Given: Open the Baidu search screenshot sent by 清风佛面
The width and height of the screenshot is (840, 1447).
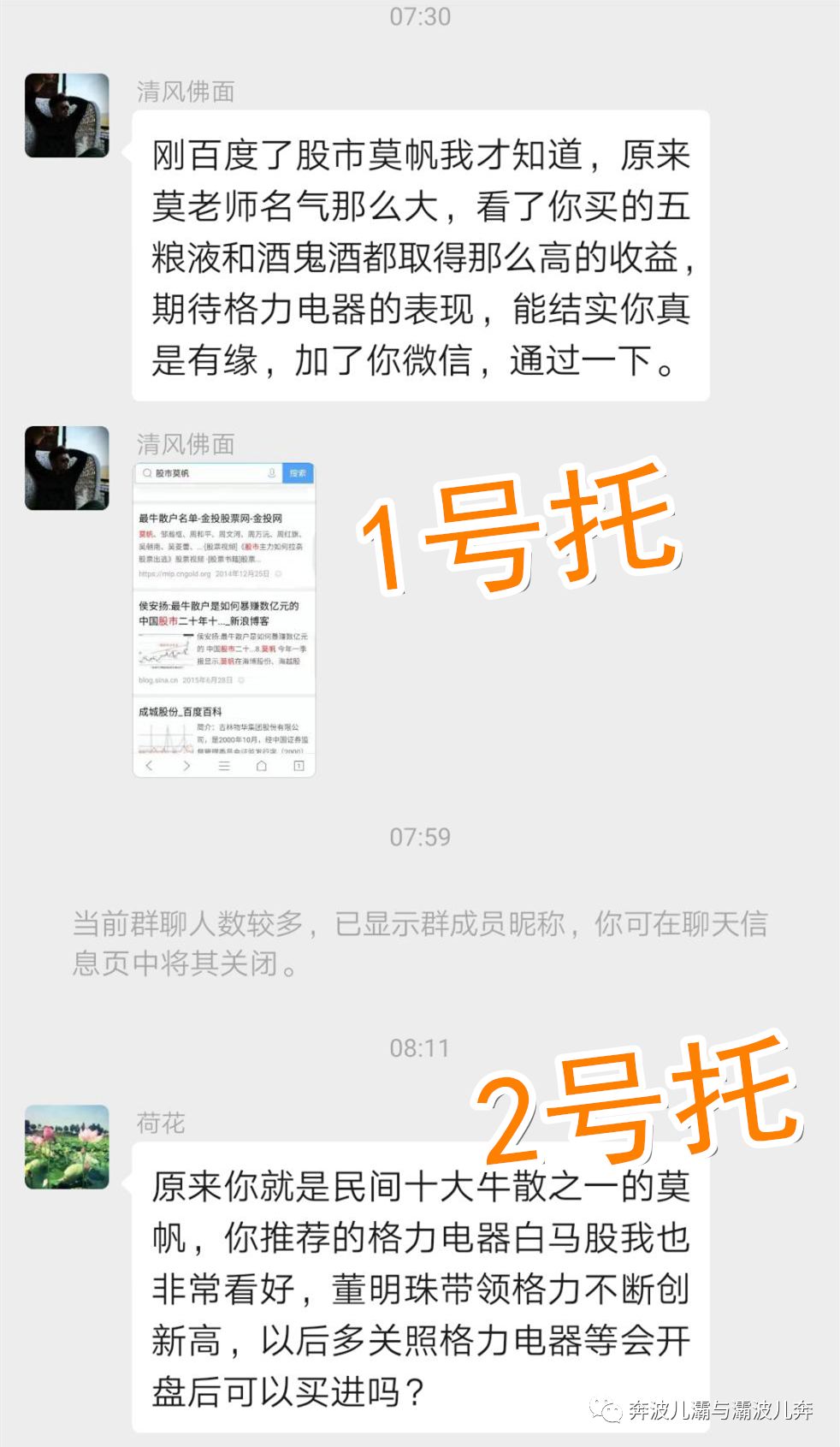Looking at the screenshot, I should point(224,620).
